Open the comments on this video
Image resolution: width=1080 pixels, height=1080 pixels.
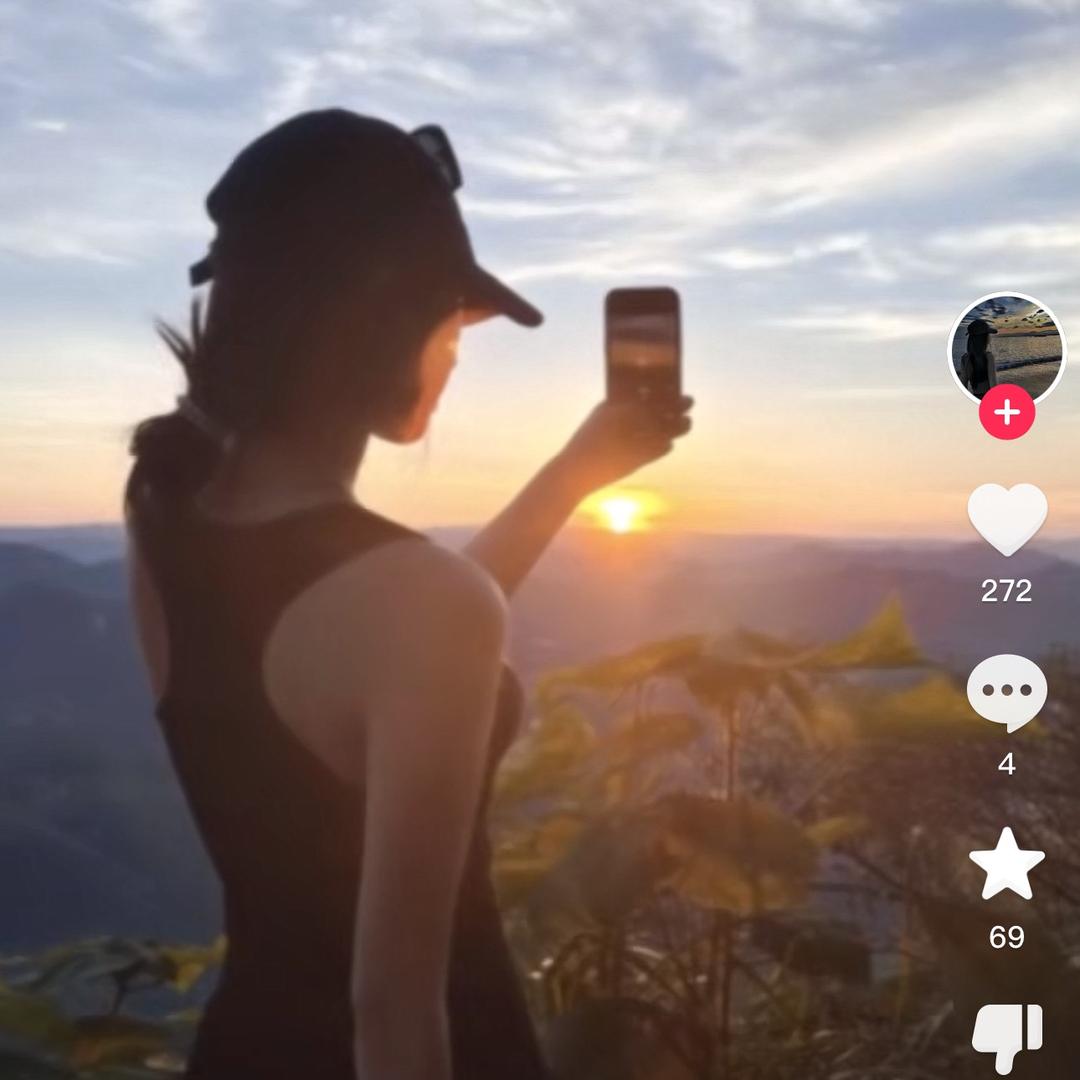coord(1006,691)
